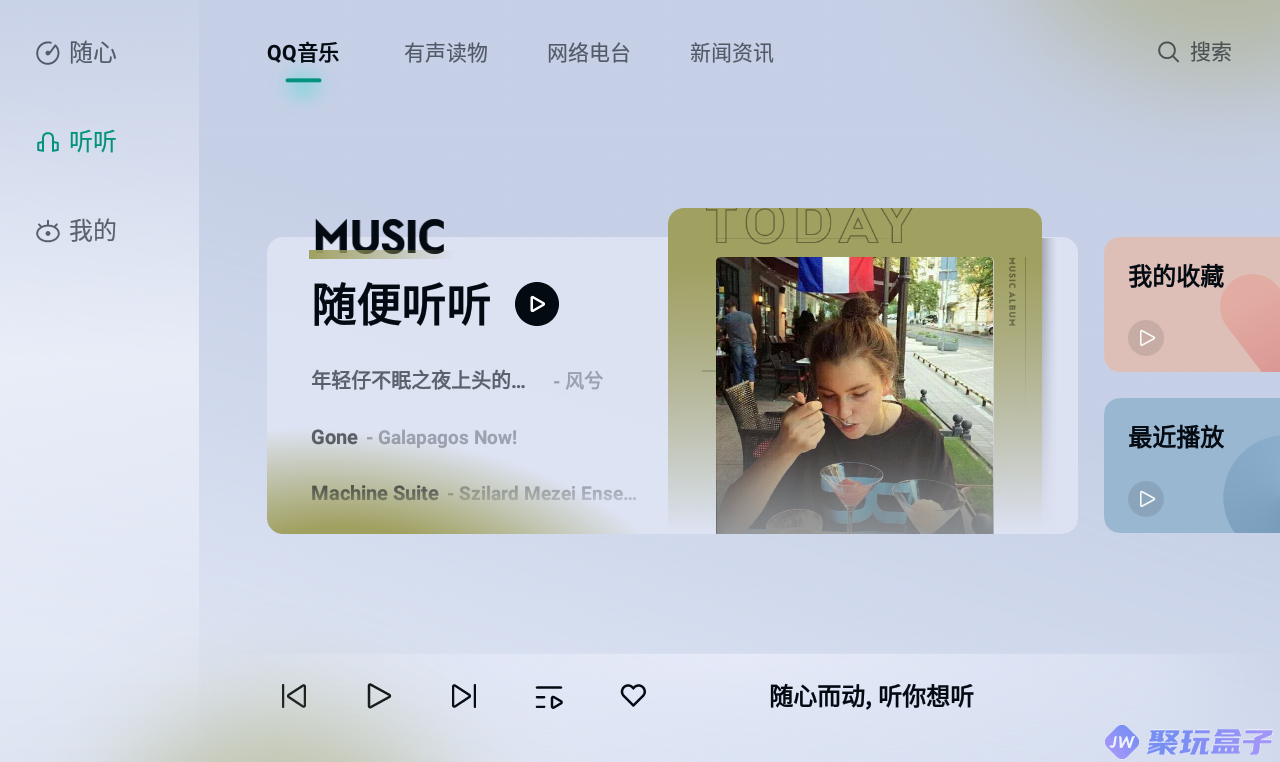1280x762 pixels.
Task: Switch to the 有声读物 tab
Action: click(445, 53)
